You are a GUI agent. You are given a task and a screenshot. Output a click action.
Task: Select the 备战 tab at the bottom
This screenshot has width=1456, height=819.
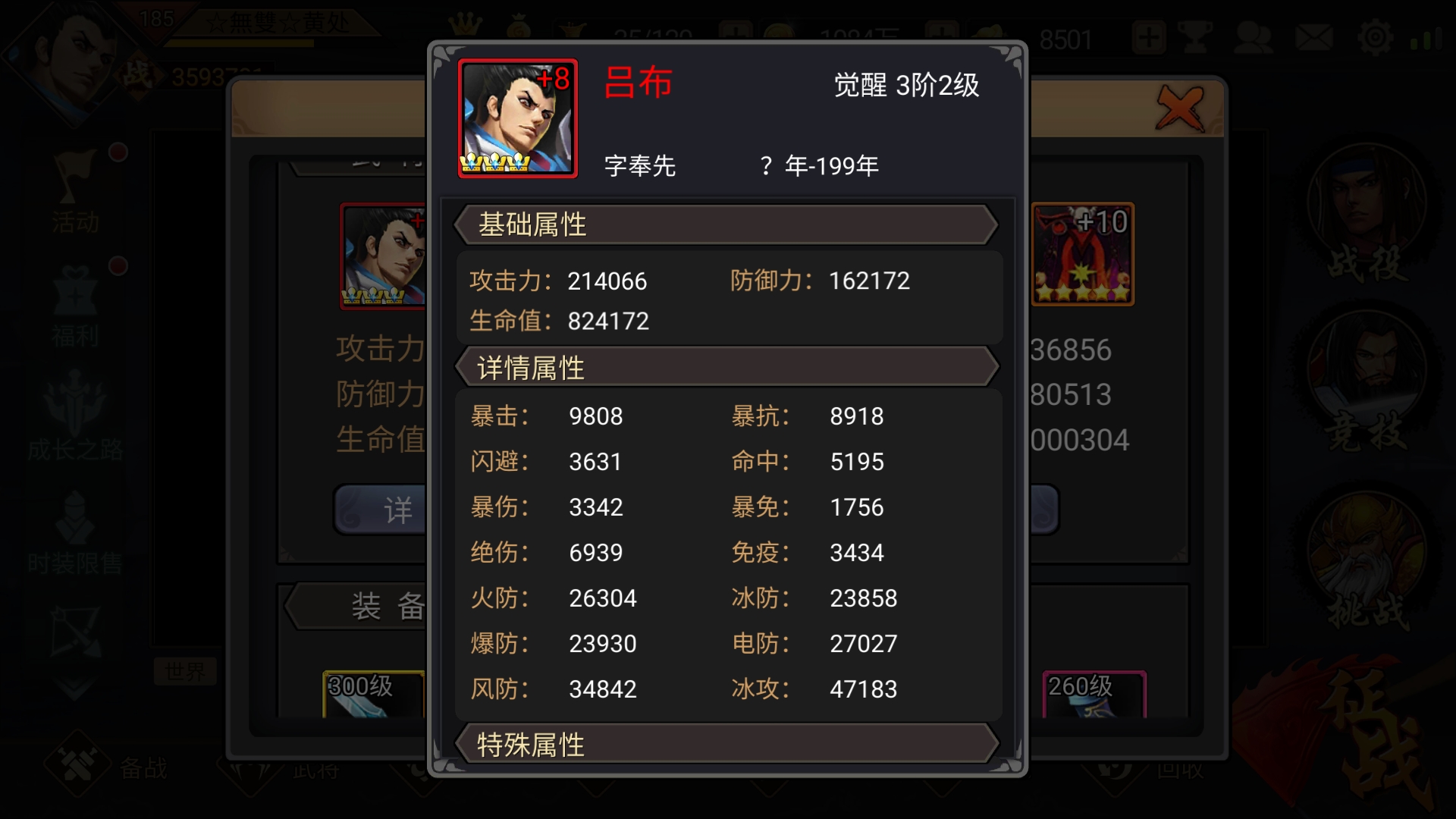coord(106,766)
